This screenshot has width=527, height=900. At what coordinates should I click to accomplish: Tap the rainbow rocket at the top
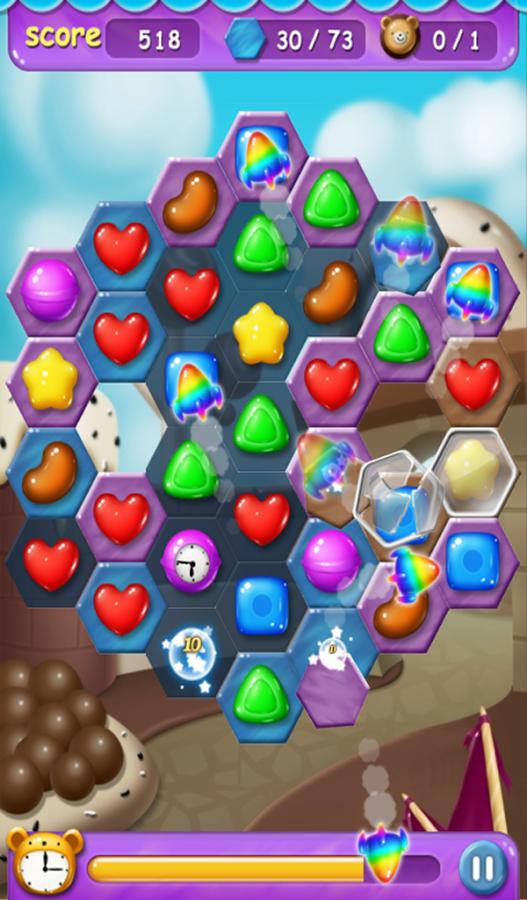[x=263, y=157]
